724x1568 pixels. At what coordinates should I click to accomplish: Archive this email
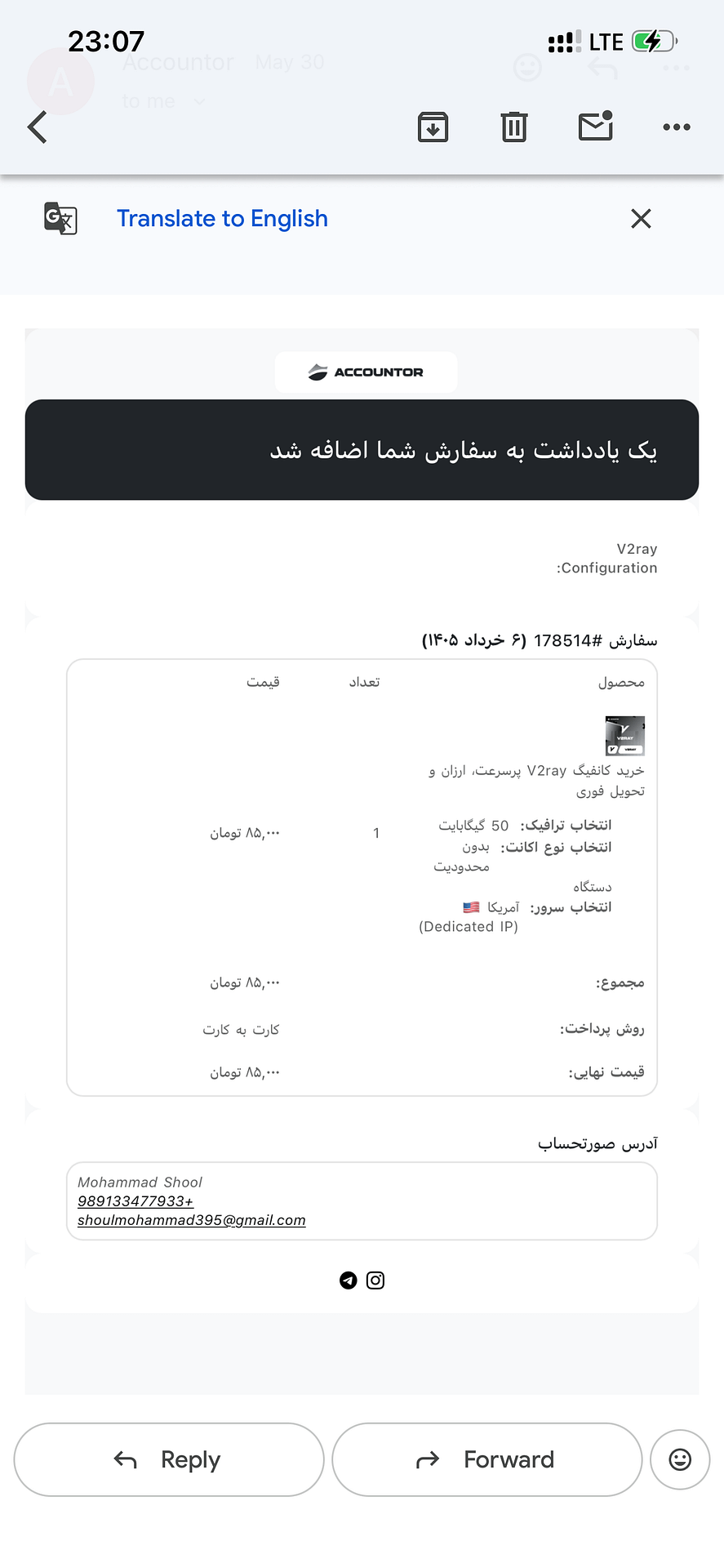(x=433, y=127)
